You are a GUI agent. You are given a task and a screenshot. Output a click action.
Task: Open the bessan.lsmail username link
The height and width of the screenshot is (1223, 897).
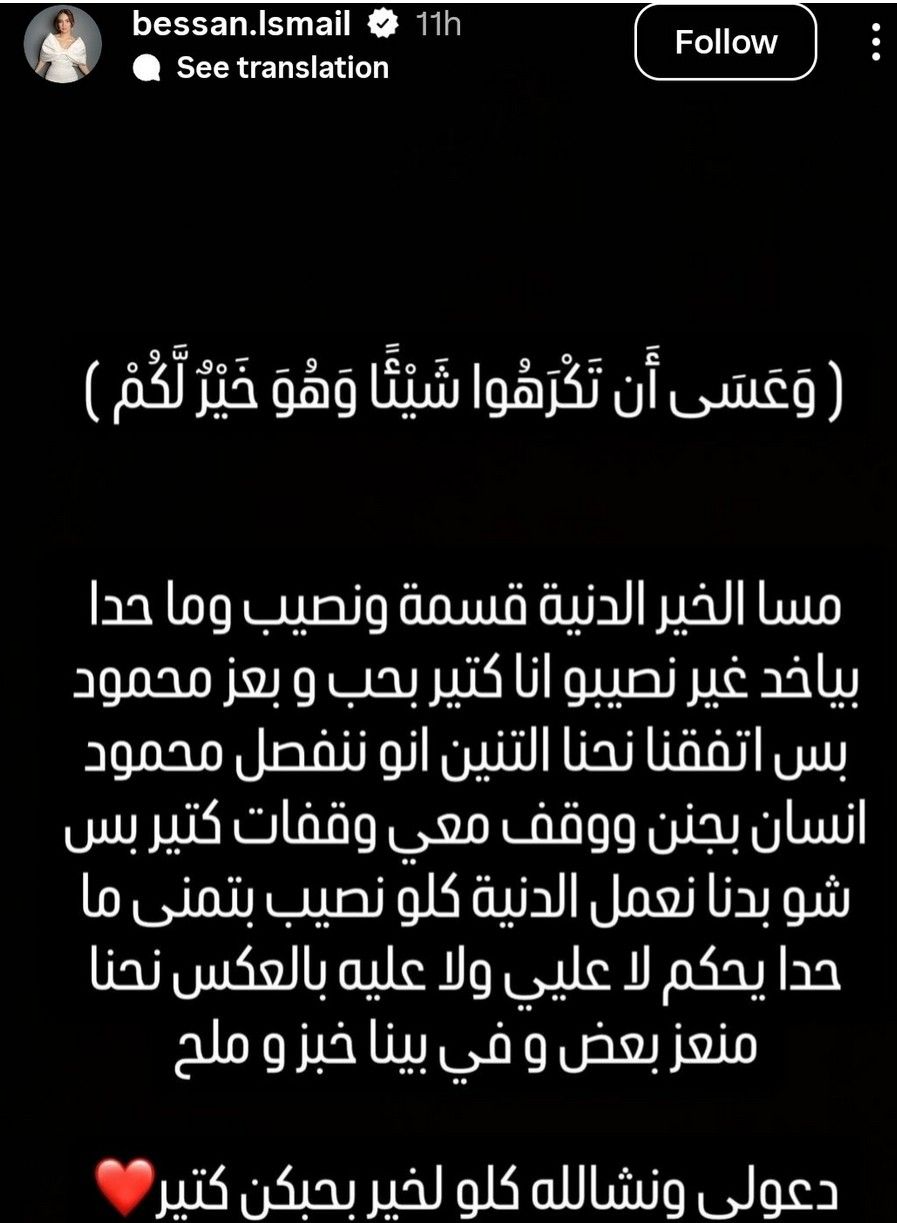coord(241,24)
